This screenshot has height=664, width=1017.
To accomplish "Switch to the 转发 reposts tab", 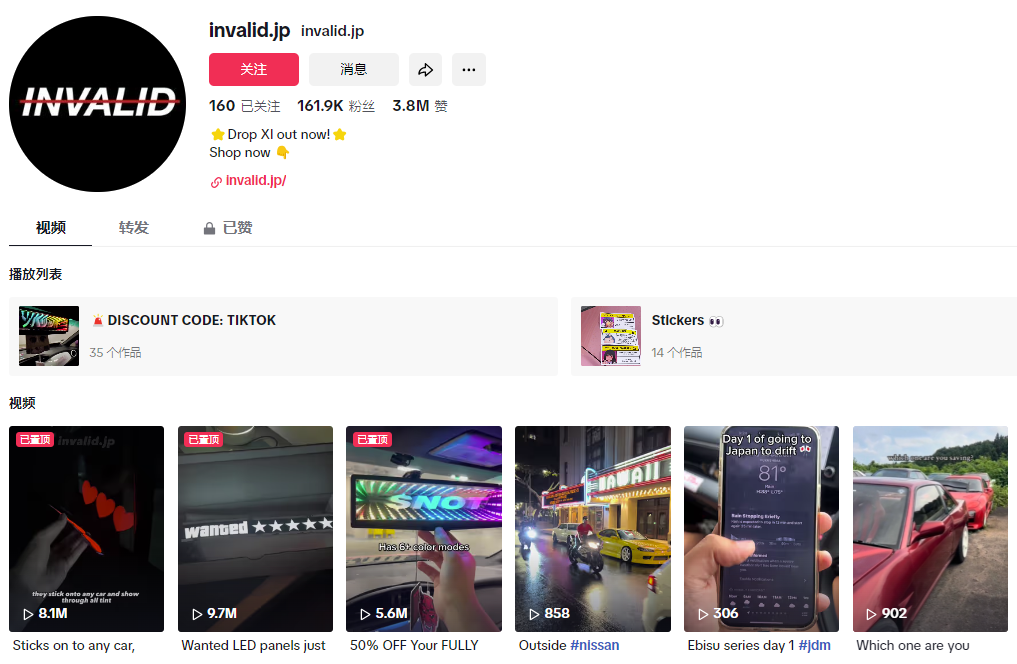I will tap(133, 228).
